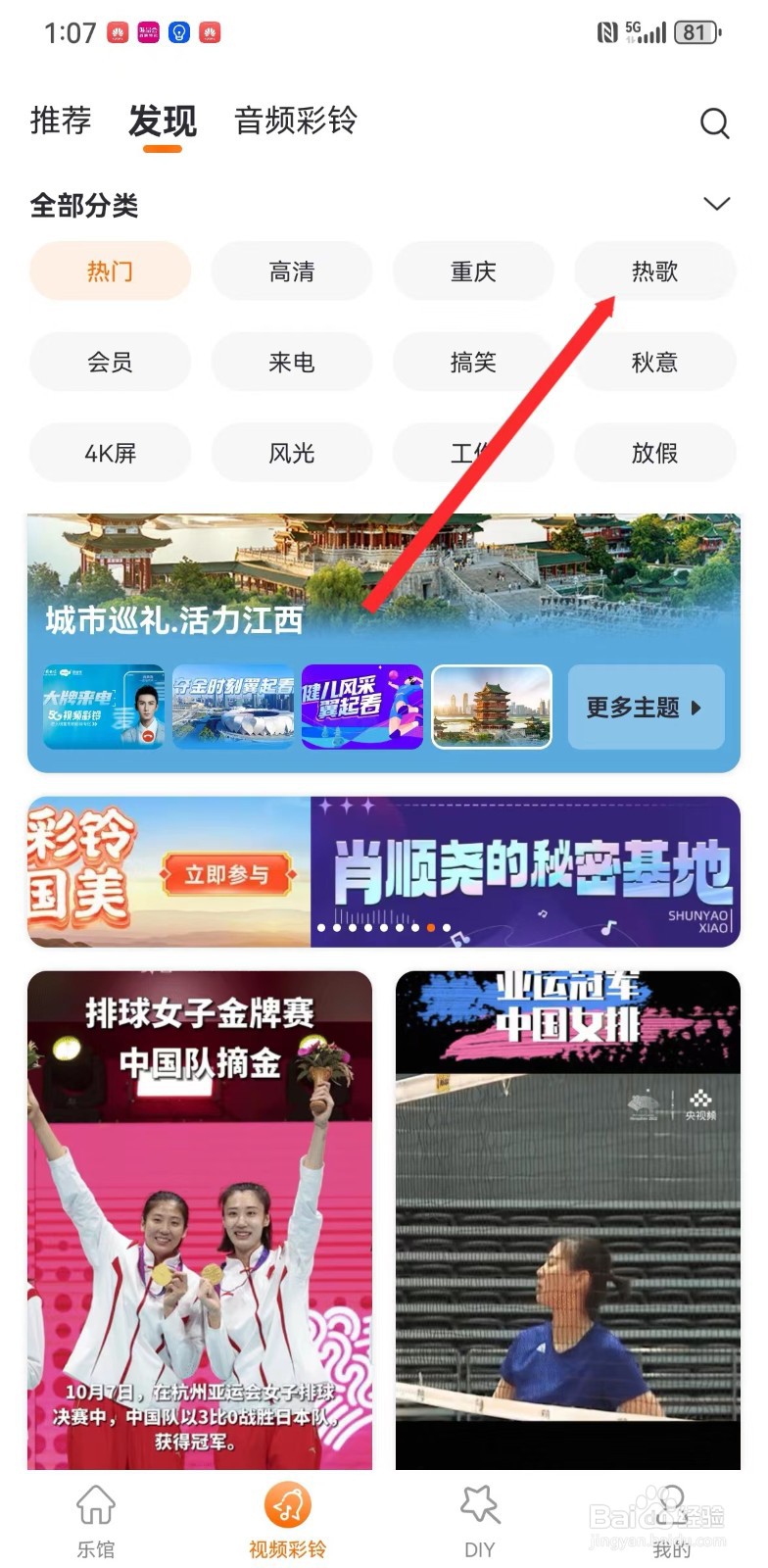Activate the 高清 category filter
The height and width of the screenshot is (1568, 768).
291,271
